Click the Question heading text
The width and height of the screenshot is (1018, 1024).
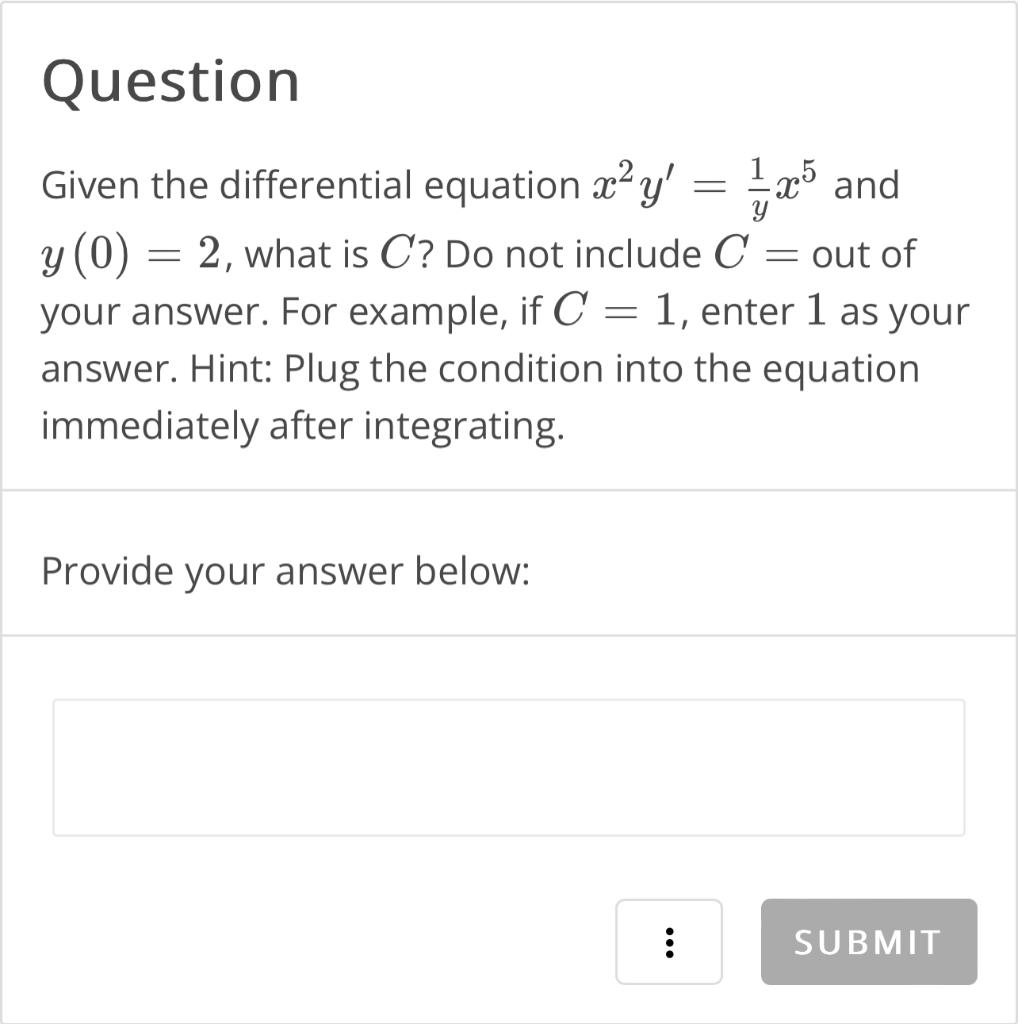pos(170,81)
